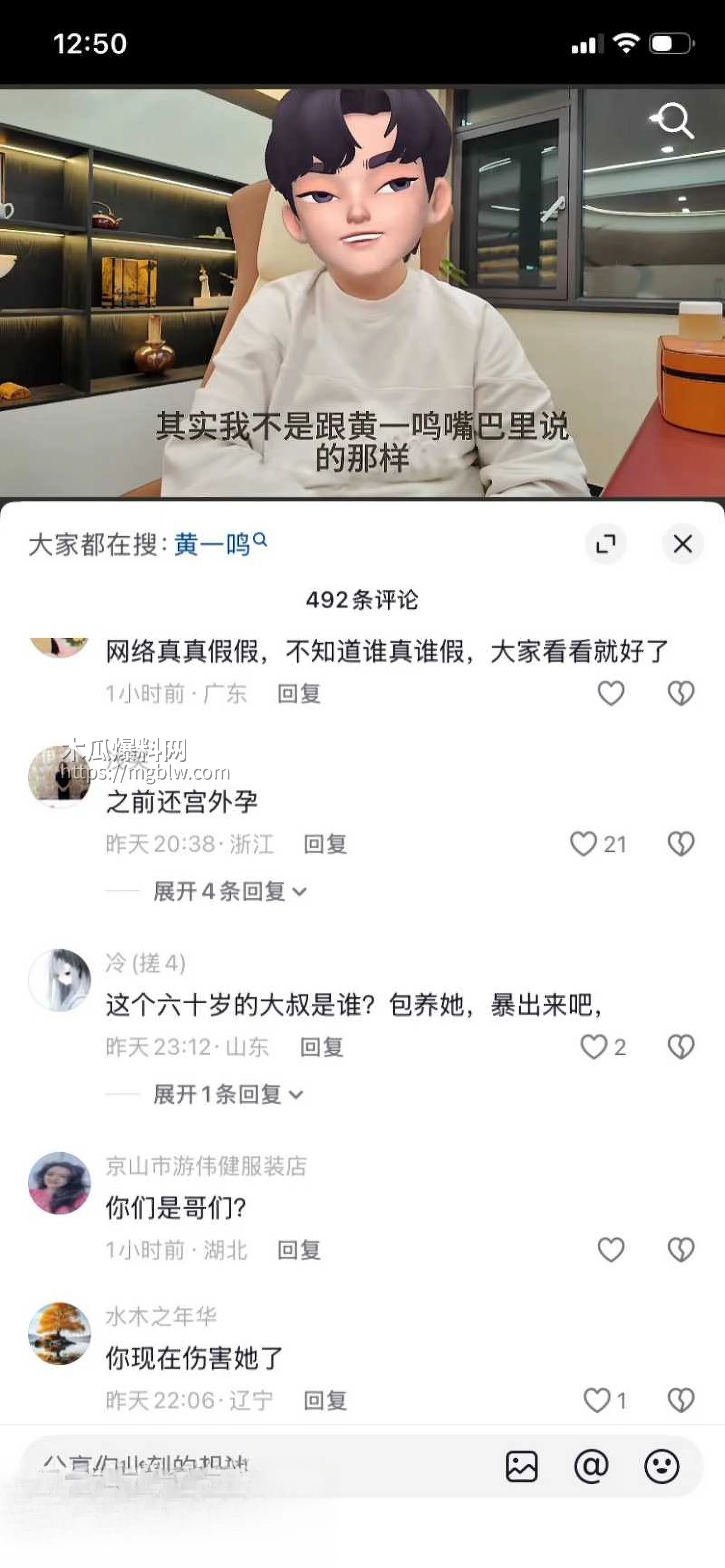Expand comments to fullscreen view icon
The height and width of the screenshot is (1568, 725).
[x=607, y=544]
